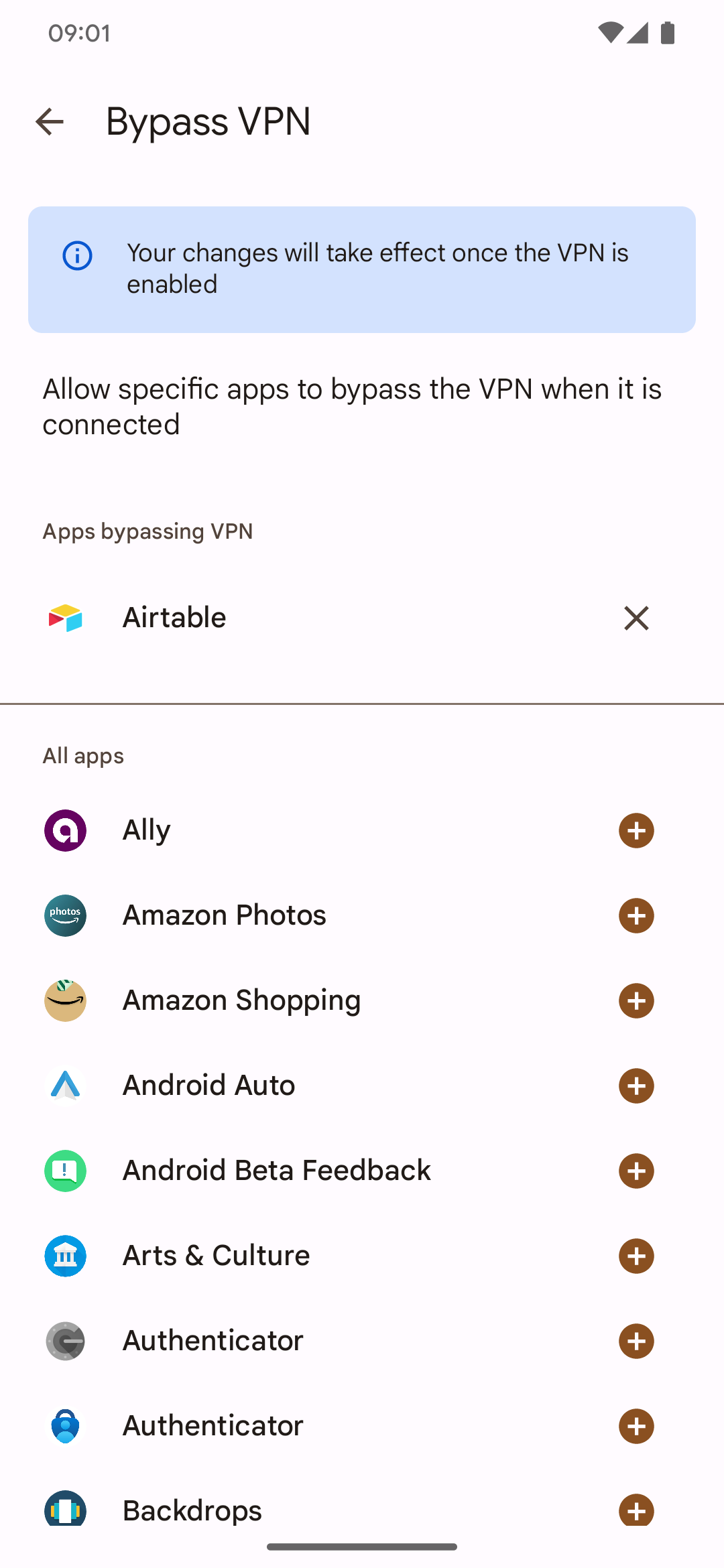Screen dimensions: 724x1568
Task: Remove Airtable from apps bypassing VPN
Action: pos(636,618)
